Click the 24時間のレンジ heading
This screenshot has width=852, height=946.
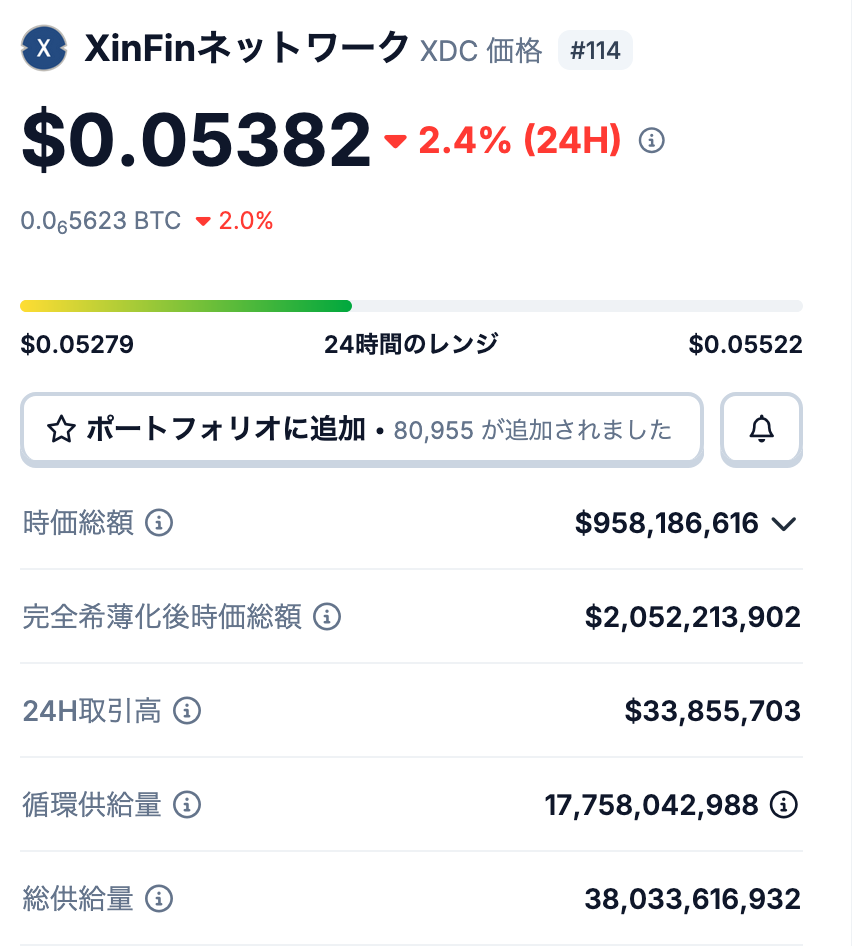411,344
